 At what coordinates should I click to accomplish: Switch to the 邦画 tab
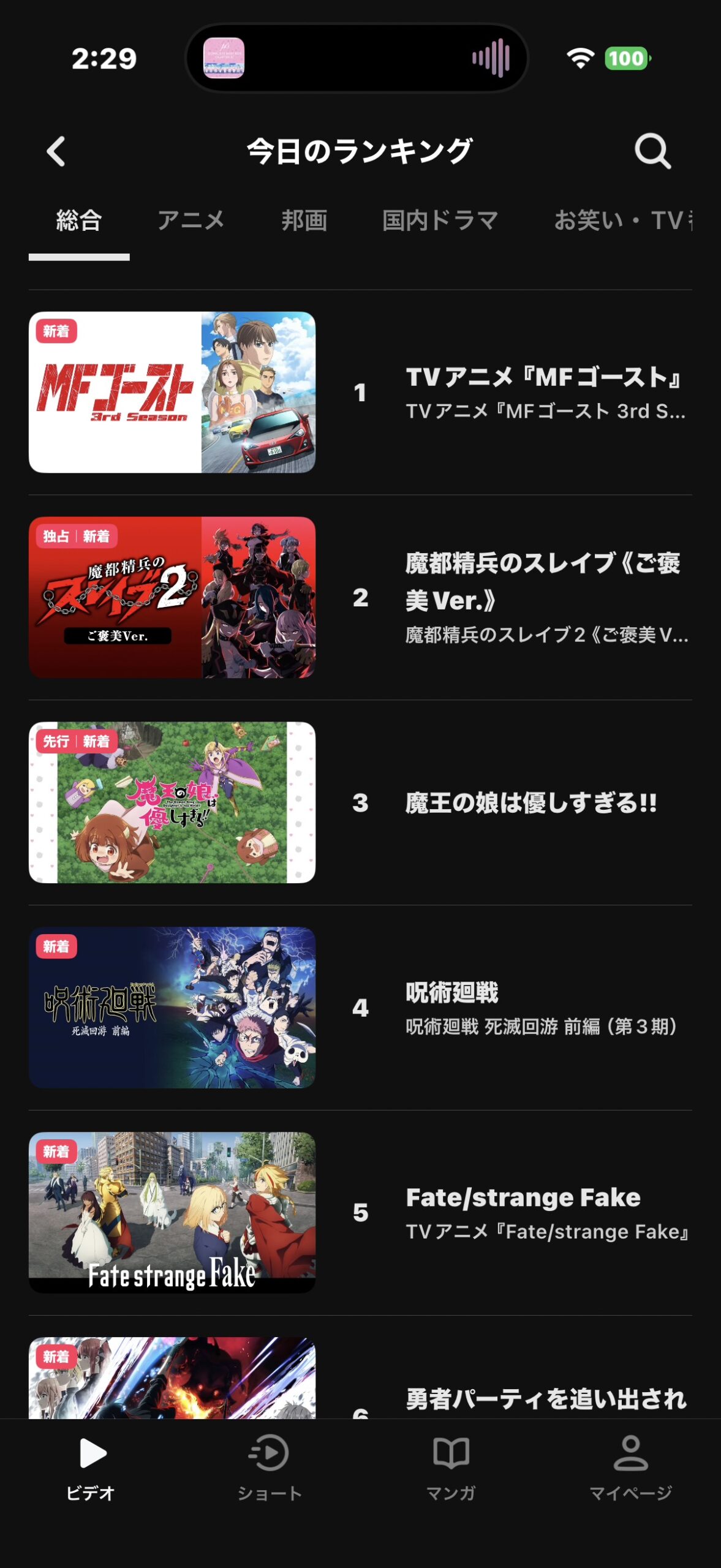pos(304,221)
